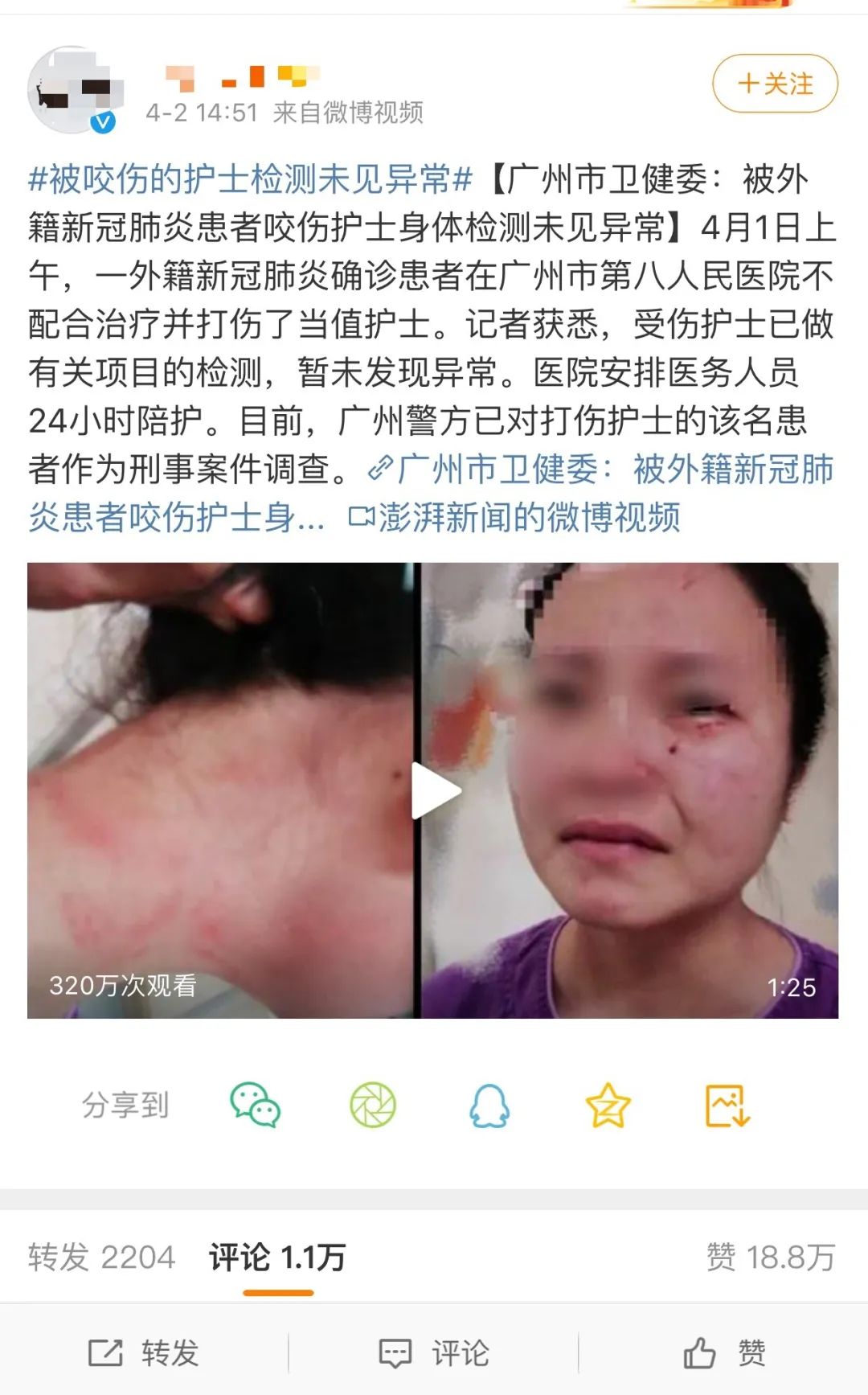Write a comment via 评论 button
The width and height of the screenshot is (868, 1395).
(x=434, y=1352)
